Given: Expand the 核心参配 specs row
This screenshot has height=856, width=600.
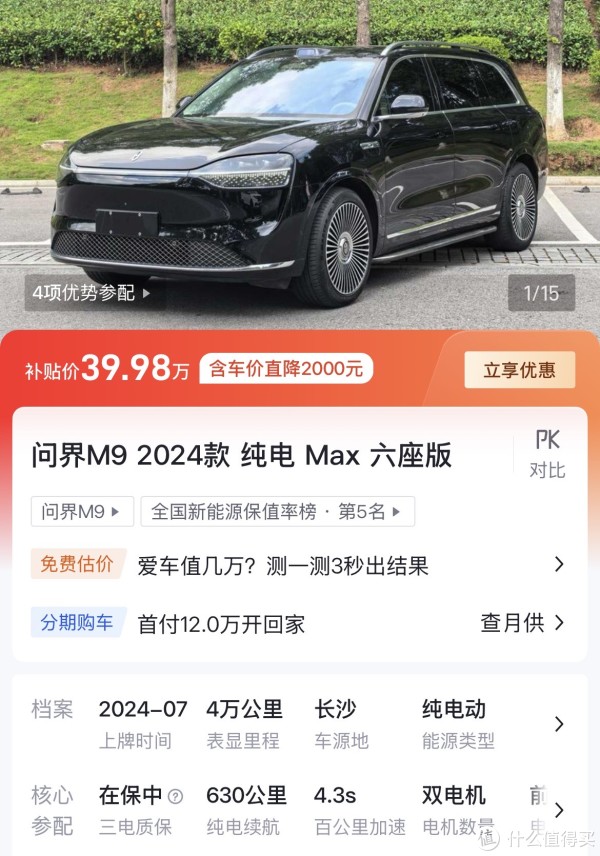Looking at the screenshot, I should click(559, 810).
